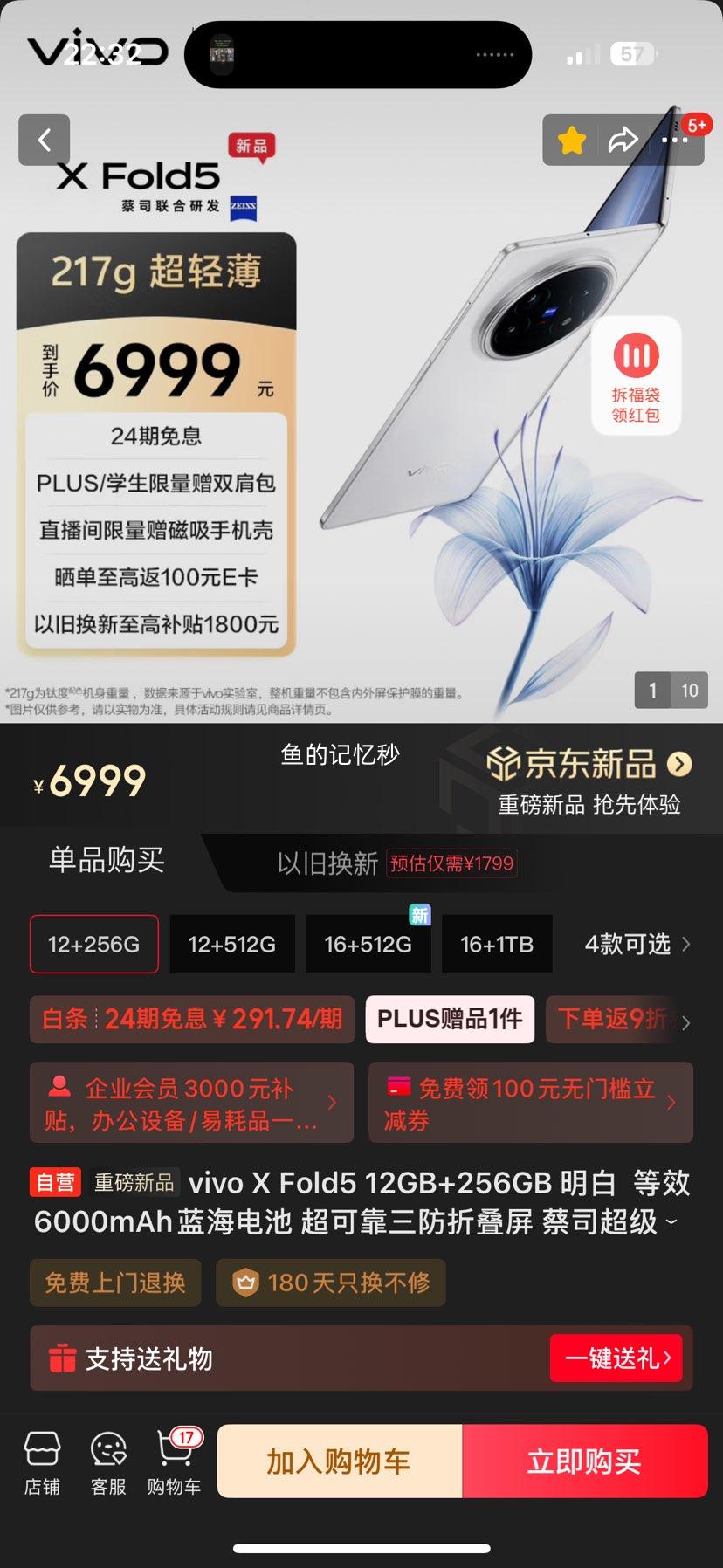Expand 4款可选 options list
The width and height of the screenshot is (723, 1568).
pos(637,944)
